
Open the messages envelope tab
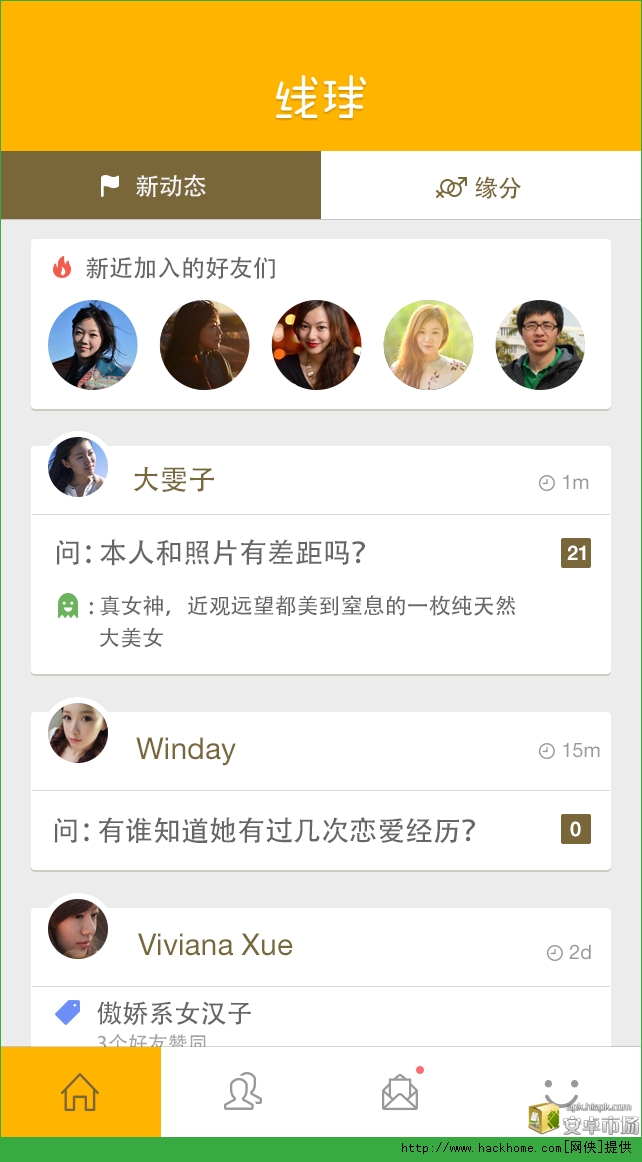coord(400,1092)
